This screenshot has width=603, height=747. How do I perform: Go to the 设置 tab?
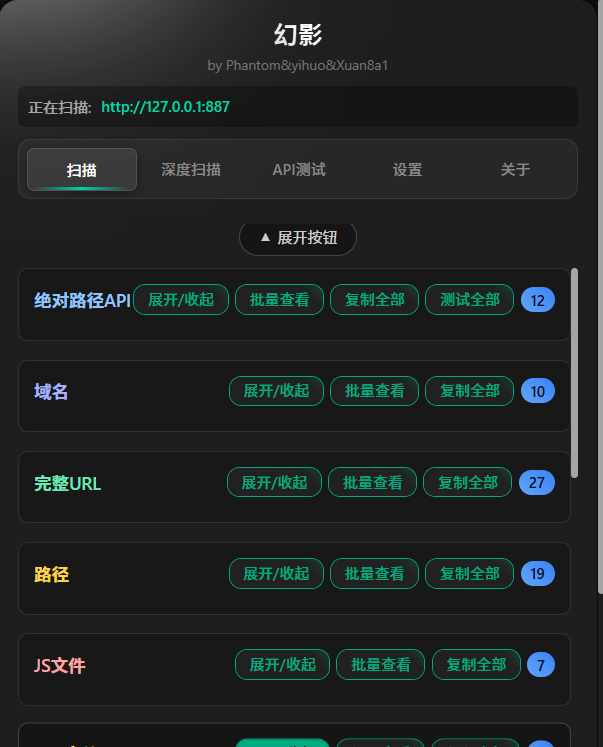[407, 170]
